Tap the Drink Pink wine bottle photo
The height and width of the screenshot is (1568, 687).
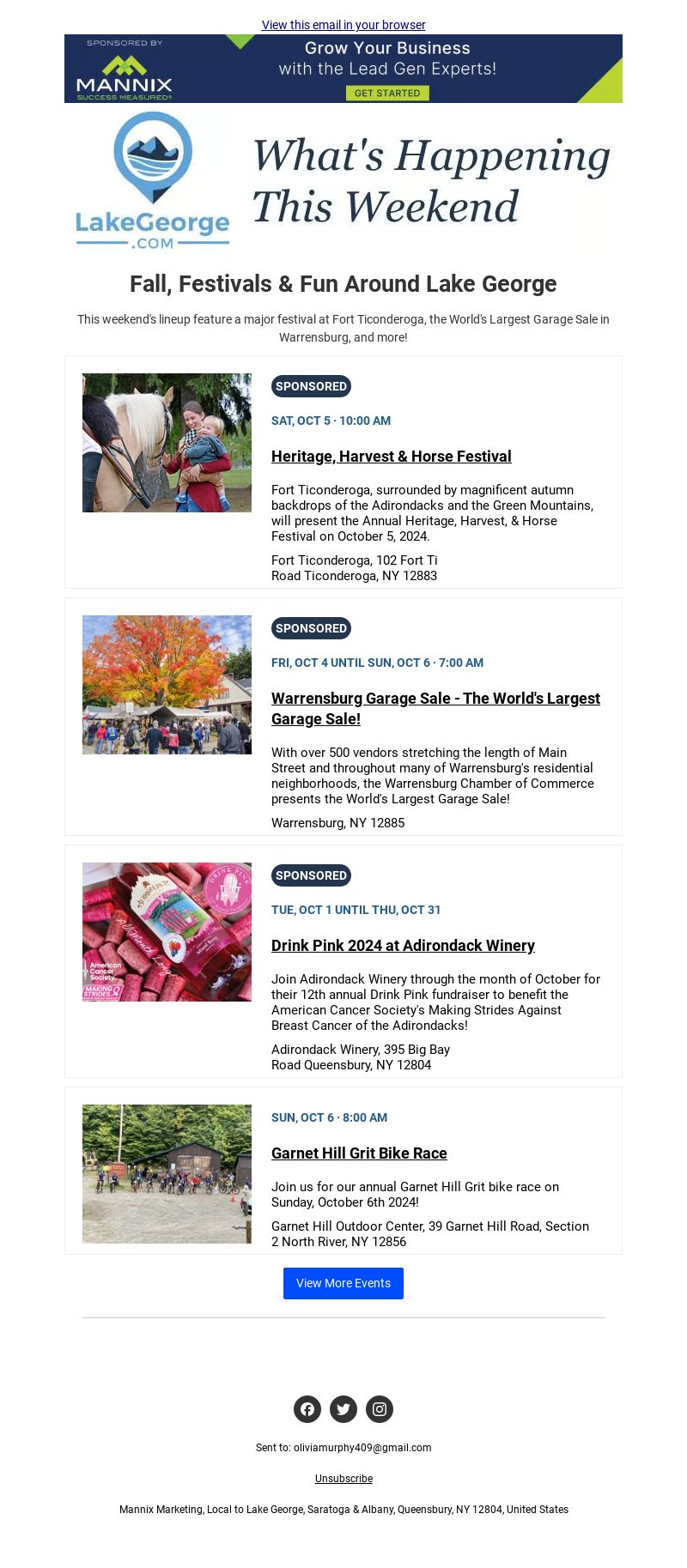click(167, 932)
